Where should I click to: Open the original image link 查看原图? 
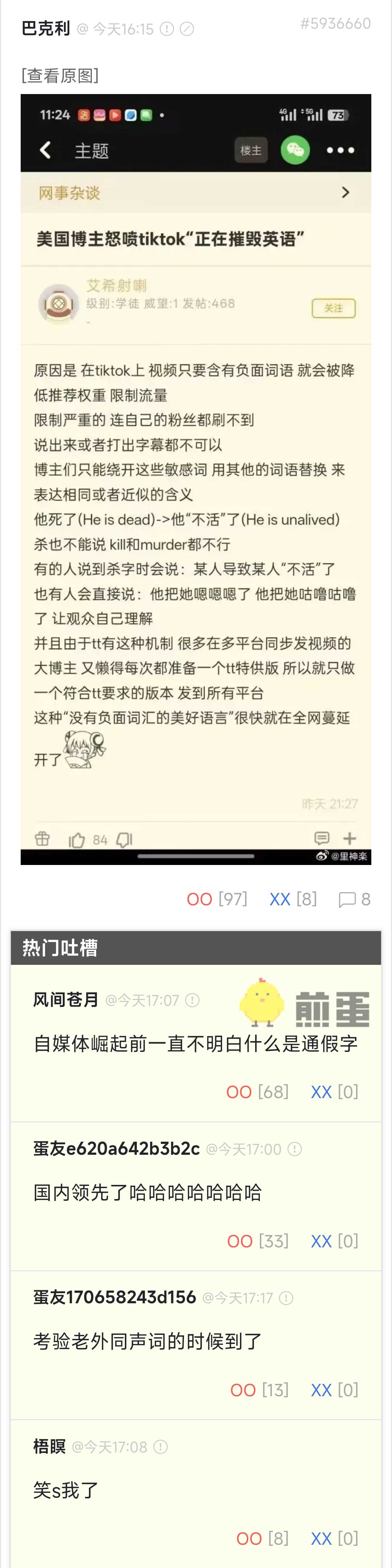click(60, 76)
